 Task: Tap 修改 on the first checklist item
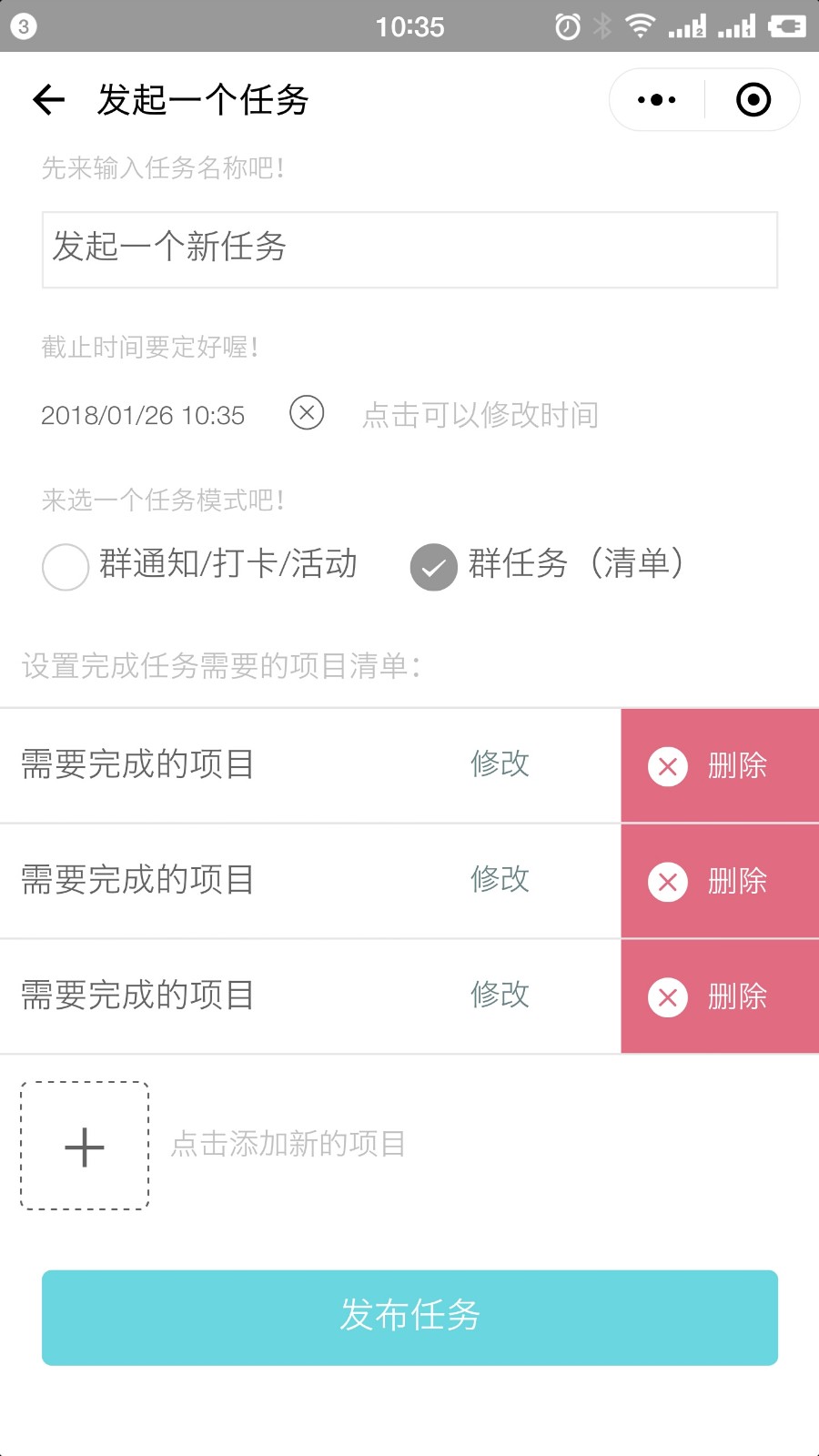click(500, 764)
